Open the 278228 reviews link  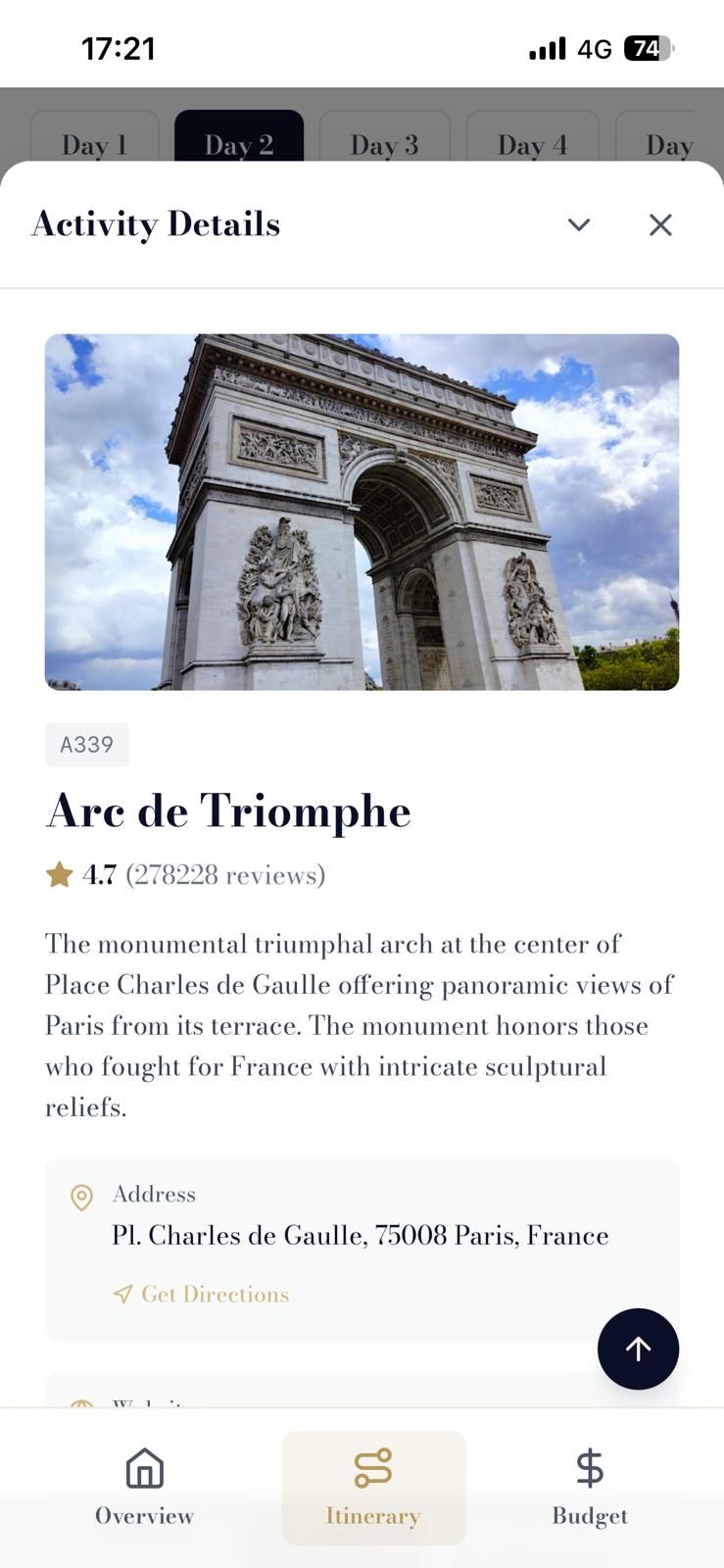[x=223, y=874]
